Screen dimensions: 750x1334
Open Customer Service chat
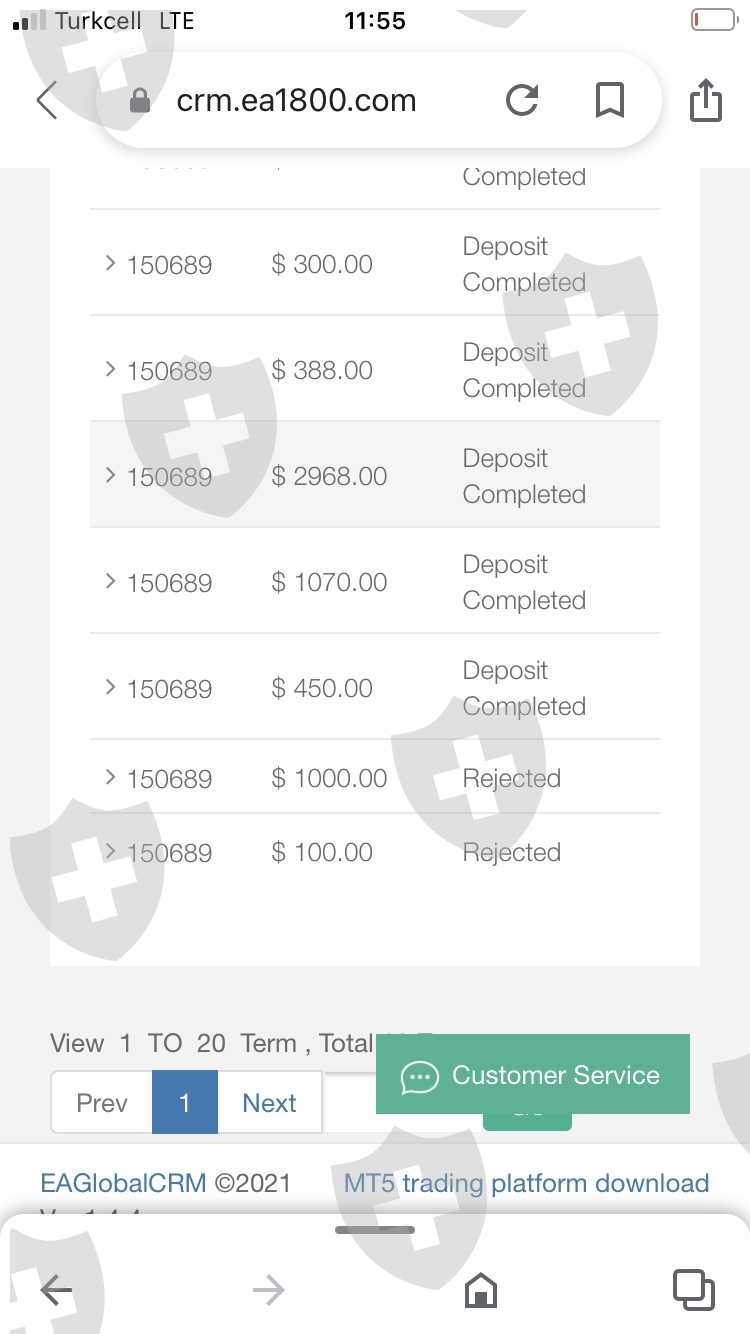click(x=533, y=1075)
